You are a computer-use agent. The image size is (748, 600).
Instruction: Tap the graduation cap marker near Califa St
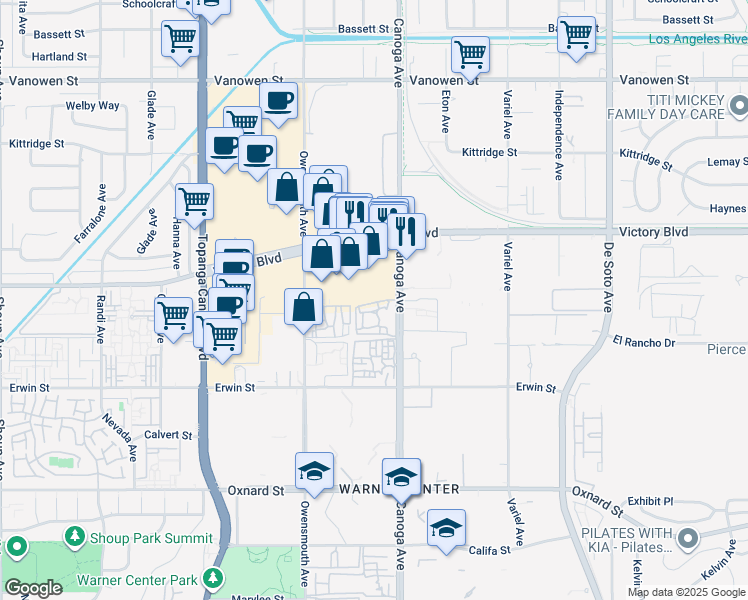(x=446, y=529)
